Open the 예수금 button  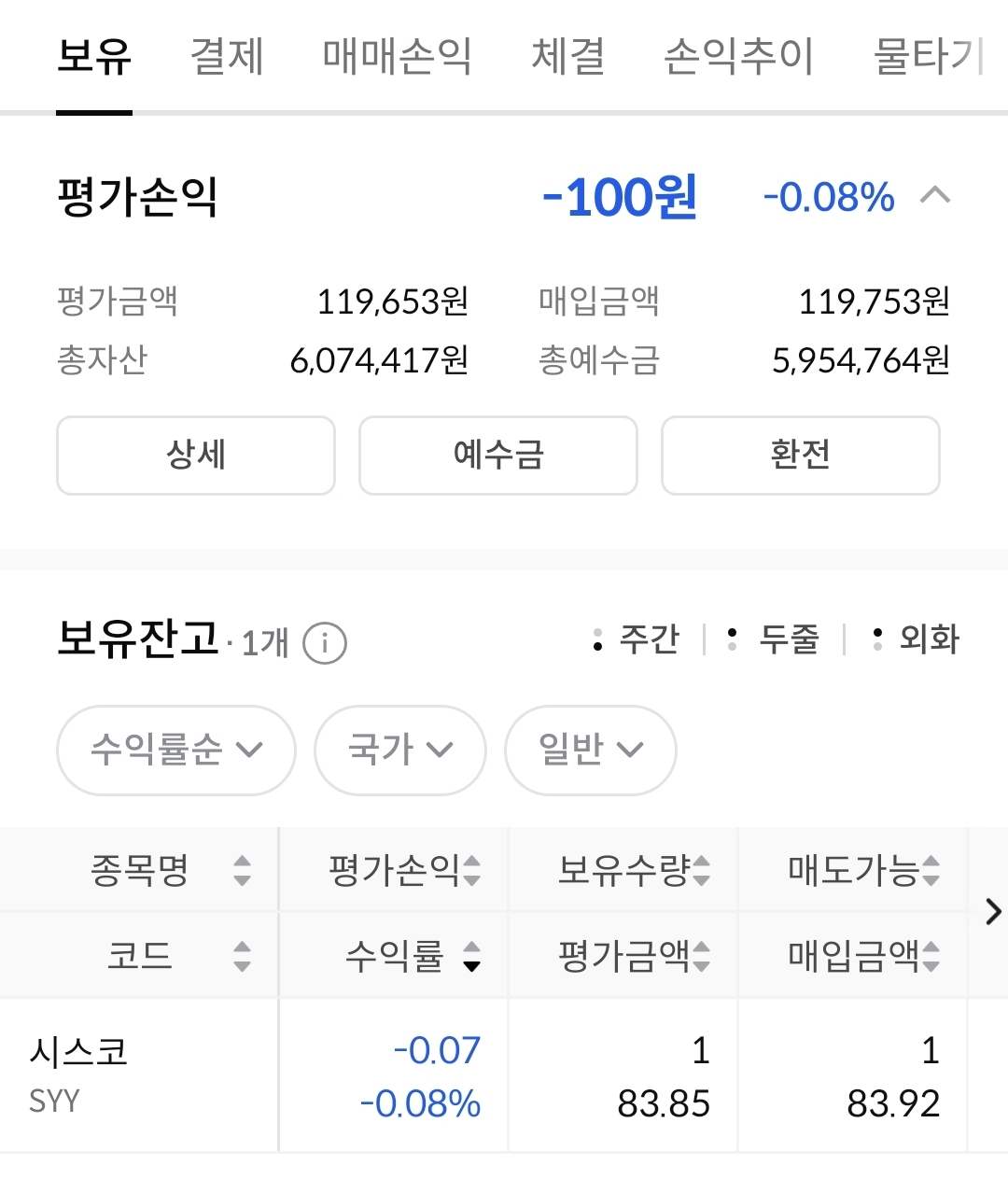498,456
